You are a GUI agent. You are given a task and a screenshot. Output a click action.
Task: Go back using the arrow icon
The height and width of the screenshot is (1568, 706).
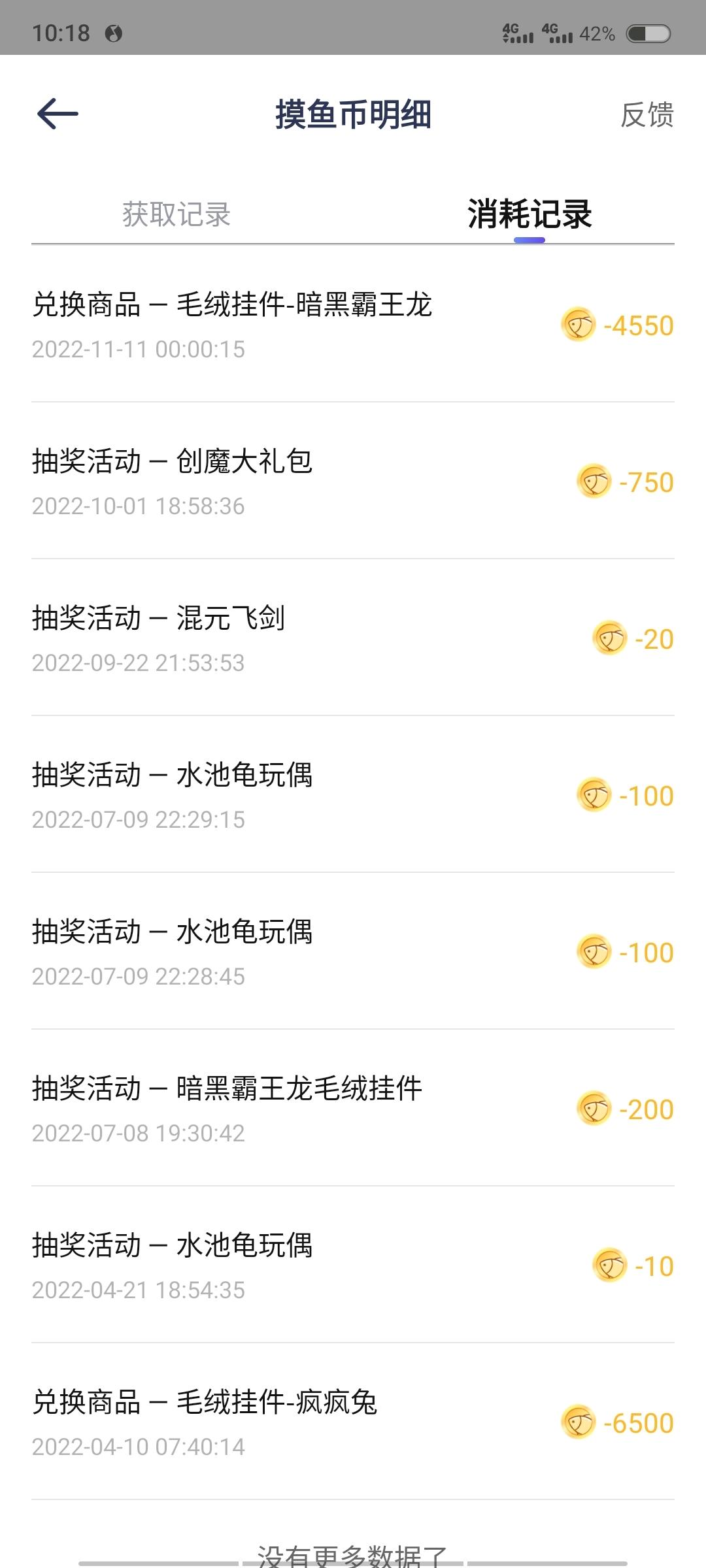tap(58, 114)
